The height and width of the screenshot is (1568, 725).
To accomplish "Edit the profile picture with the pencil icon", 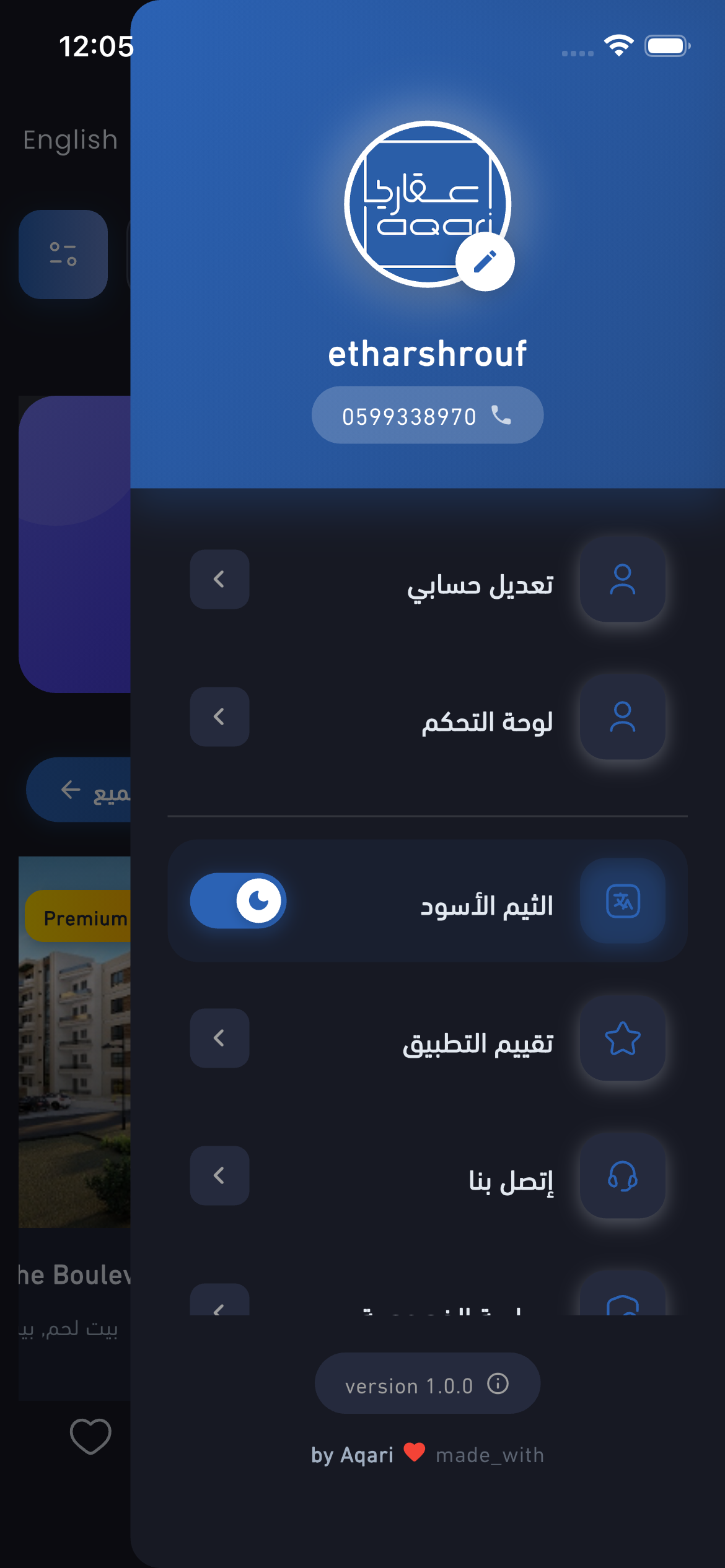I will (x=485, y=262).
